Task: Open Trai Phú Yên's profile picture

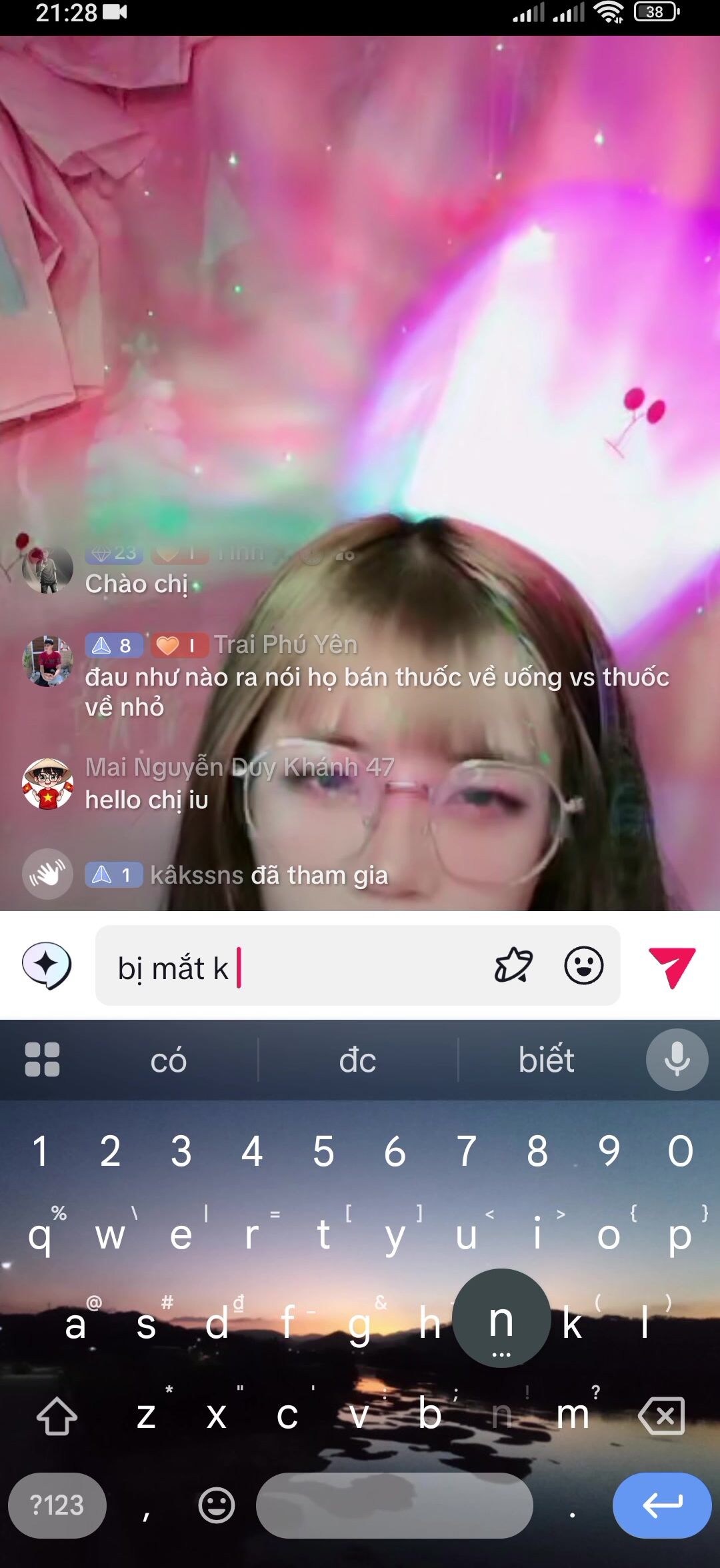Action: [x=47, y=661]
